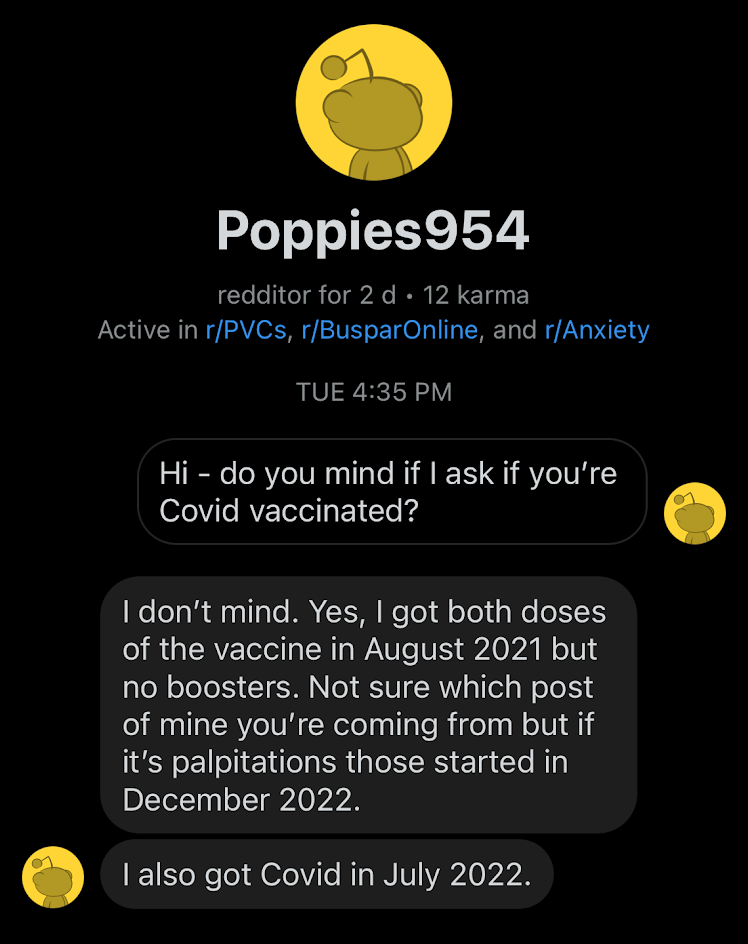The image size is (748, 944).
Task: Open the Poppies954 username profile
Action: 373,232
